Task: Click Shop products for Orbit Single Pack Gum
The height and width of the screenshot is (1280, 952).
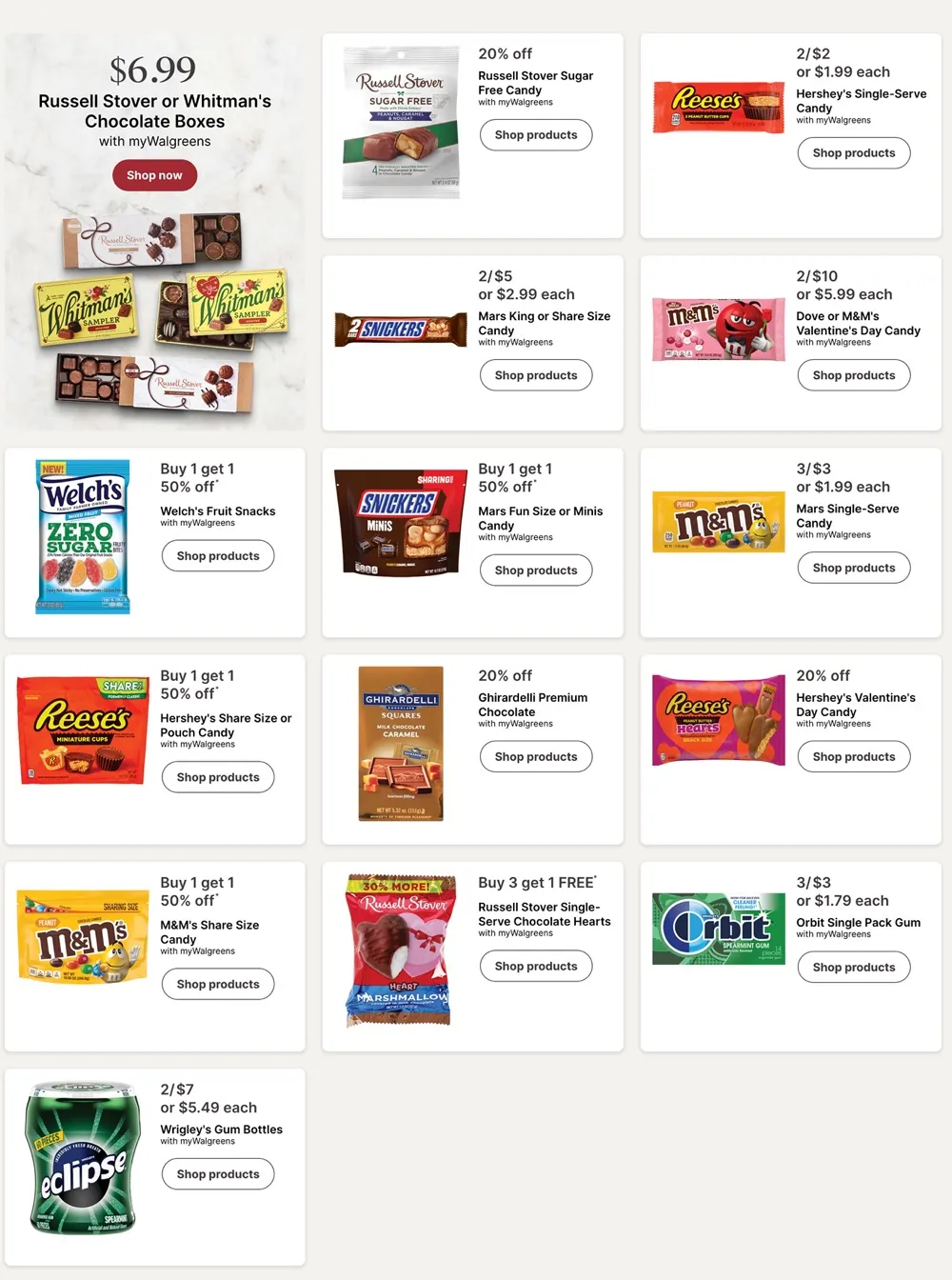Action: pyautogui.click(x=854, y=967)
